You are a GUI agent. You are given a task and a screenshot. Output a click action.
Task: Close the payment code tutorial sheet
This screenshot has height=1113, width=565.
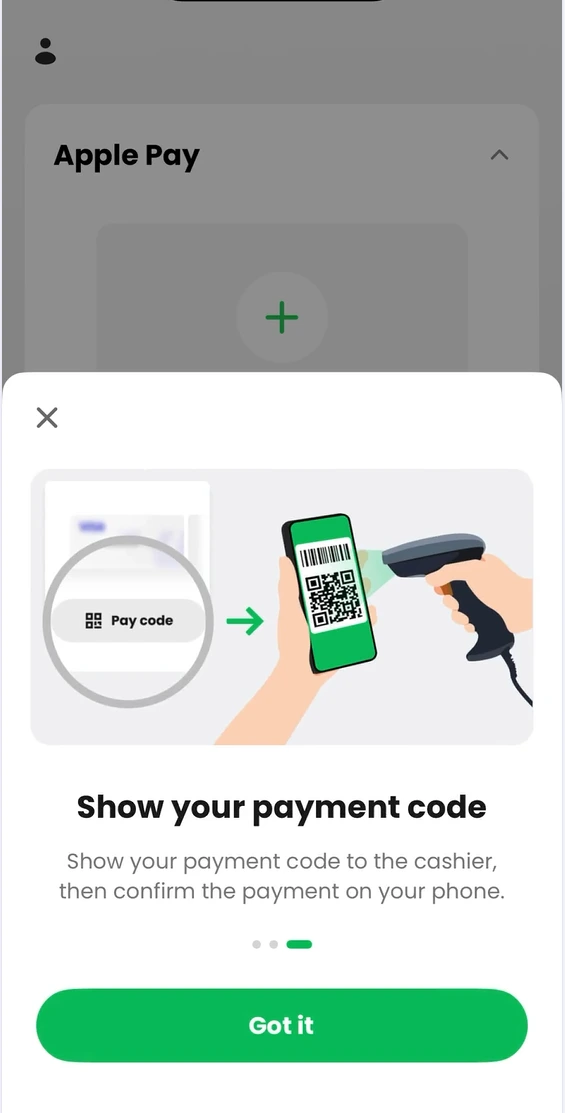(47, 417)
